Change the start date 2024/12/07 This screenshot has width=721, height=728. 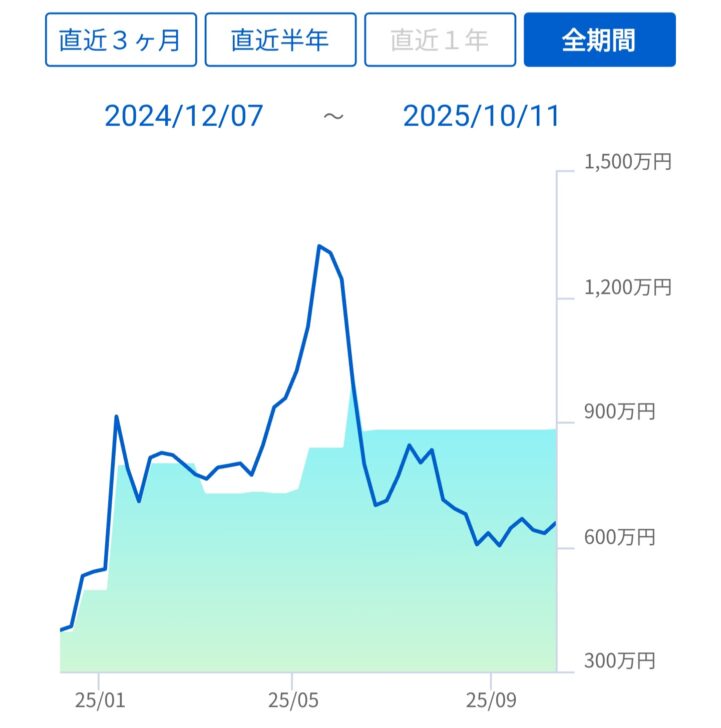pyautogui.click(x=184, y=116)
